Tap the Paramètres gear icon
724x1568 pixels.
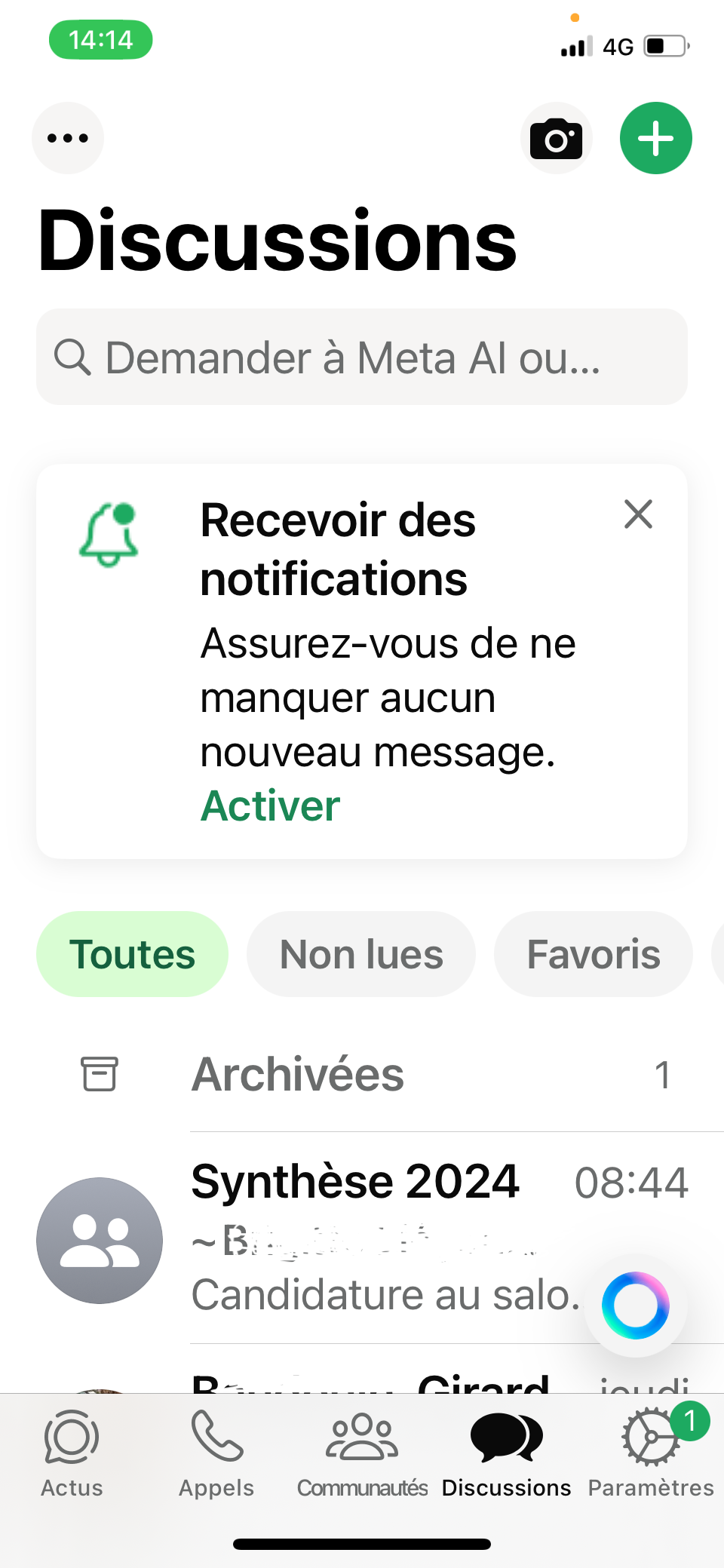pyautogui.click(x=649, y=1438)
